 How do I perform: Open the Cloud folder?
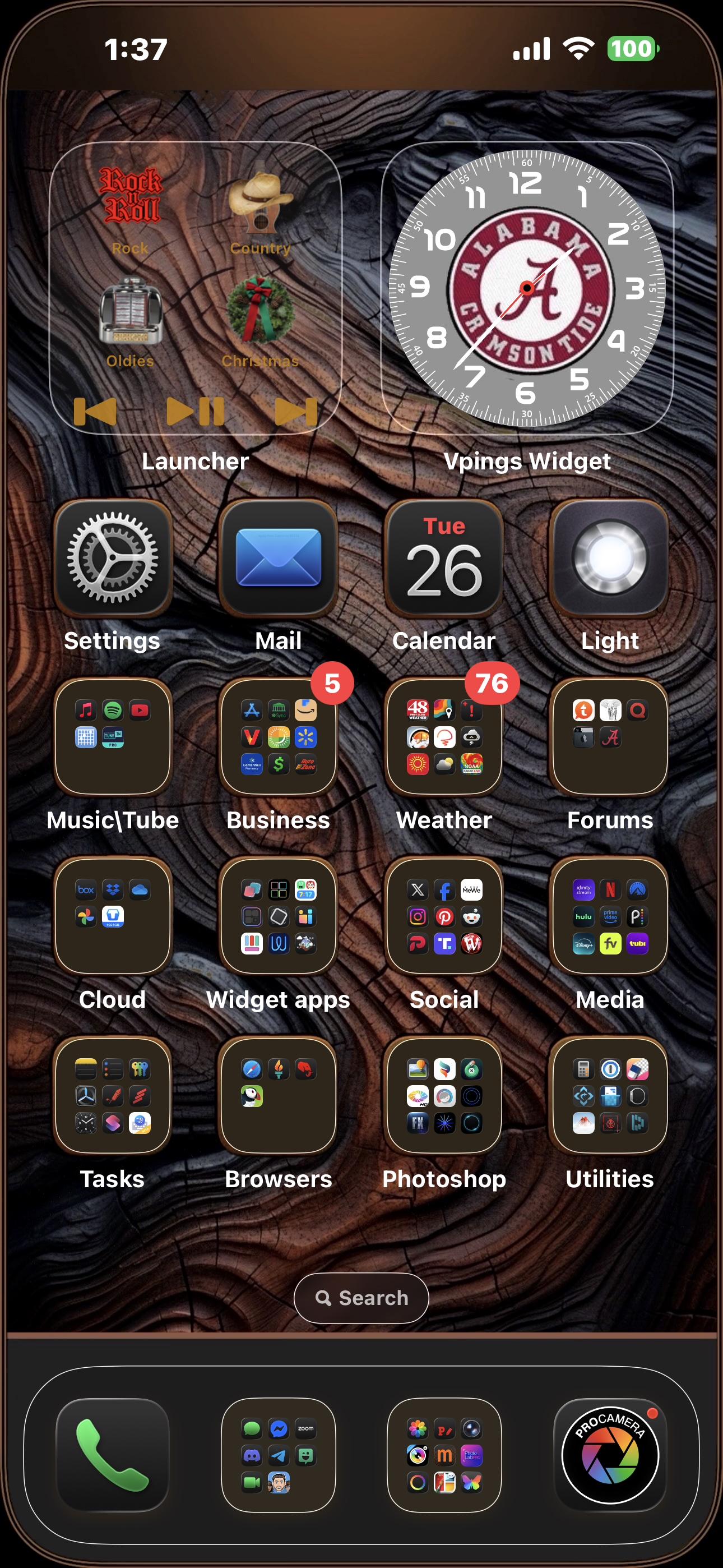(x=113, y=915)
